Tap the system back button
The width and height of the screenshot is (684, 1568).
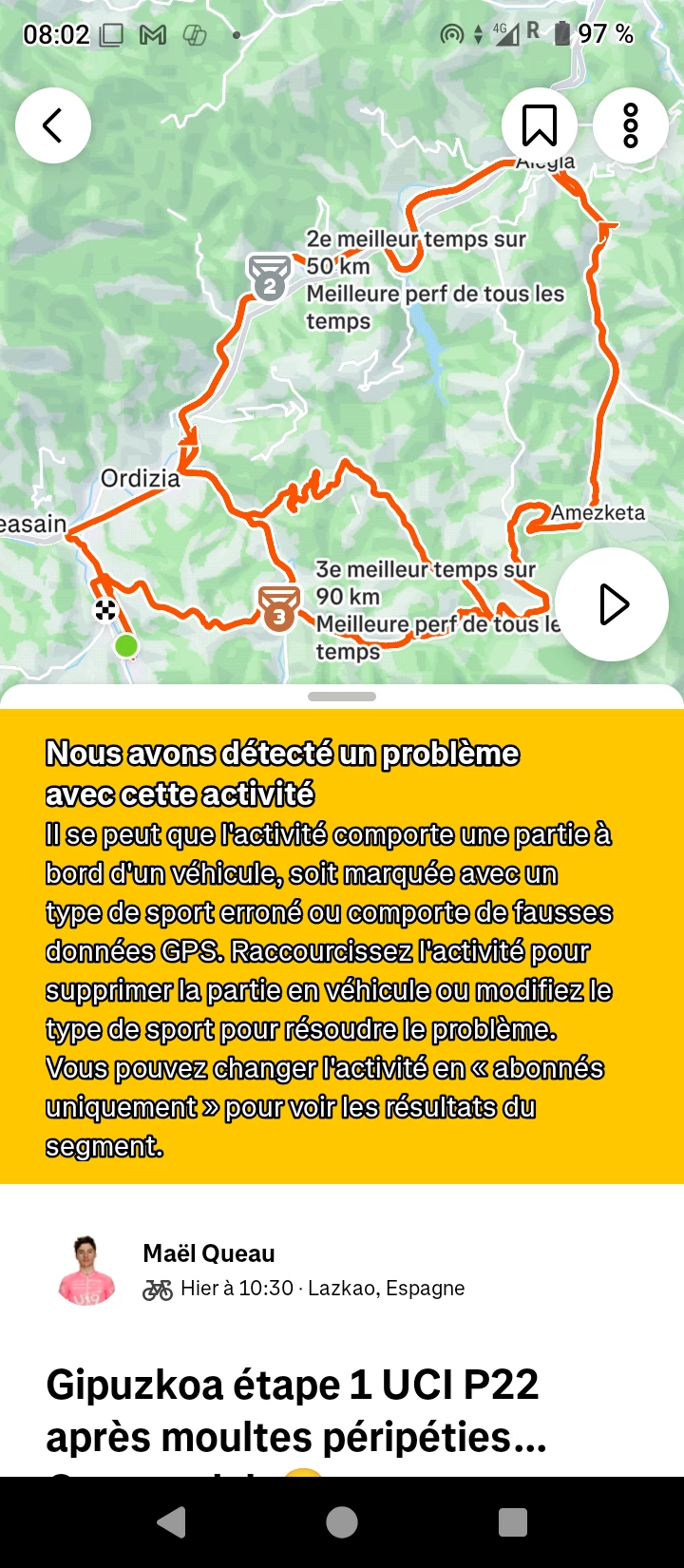click(x=171, y=1522)
